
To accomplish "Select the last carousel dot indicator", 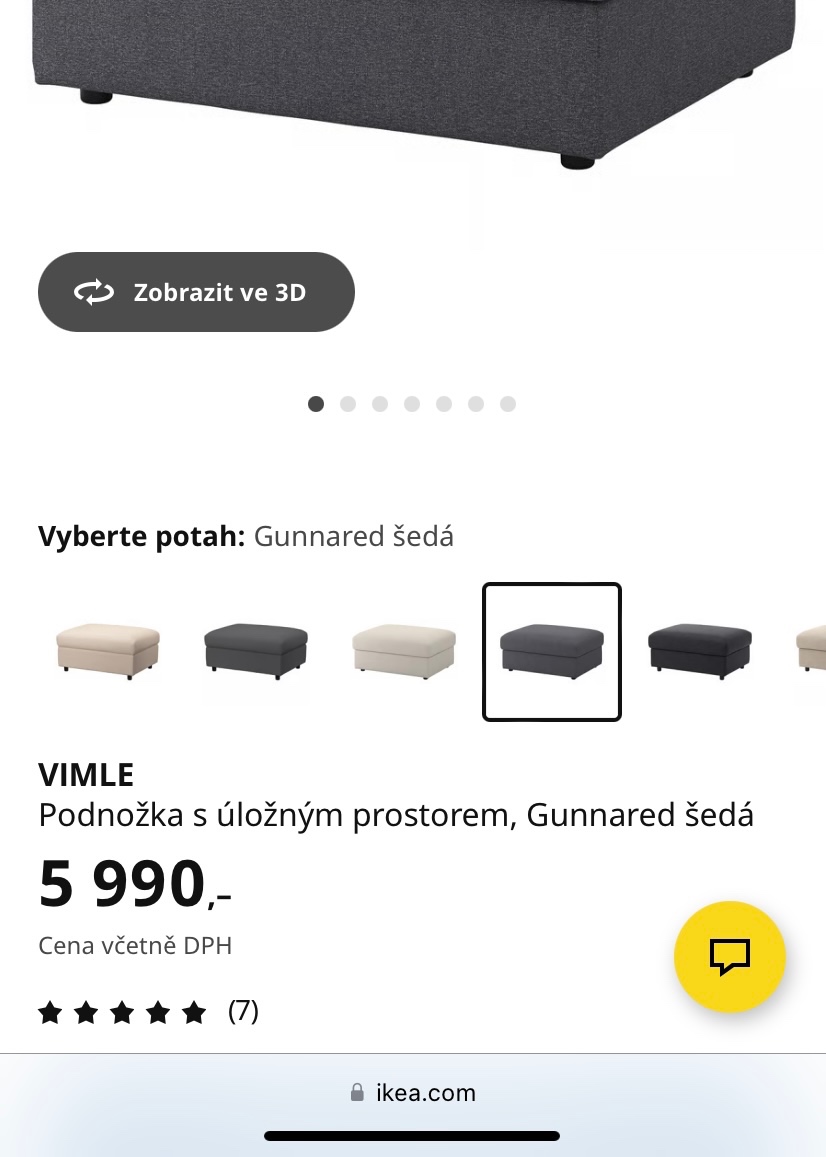I will pyautogui.click(x=508, y=404).
